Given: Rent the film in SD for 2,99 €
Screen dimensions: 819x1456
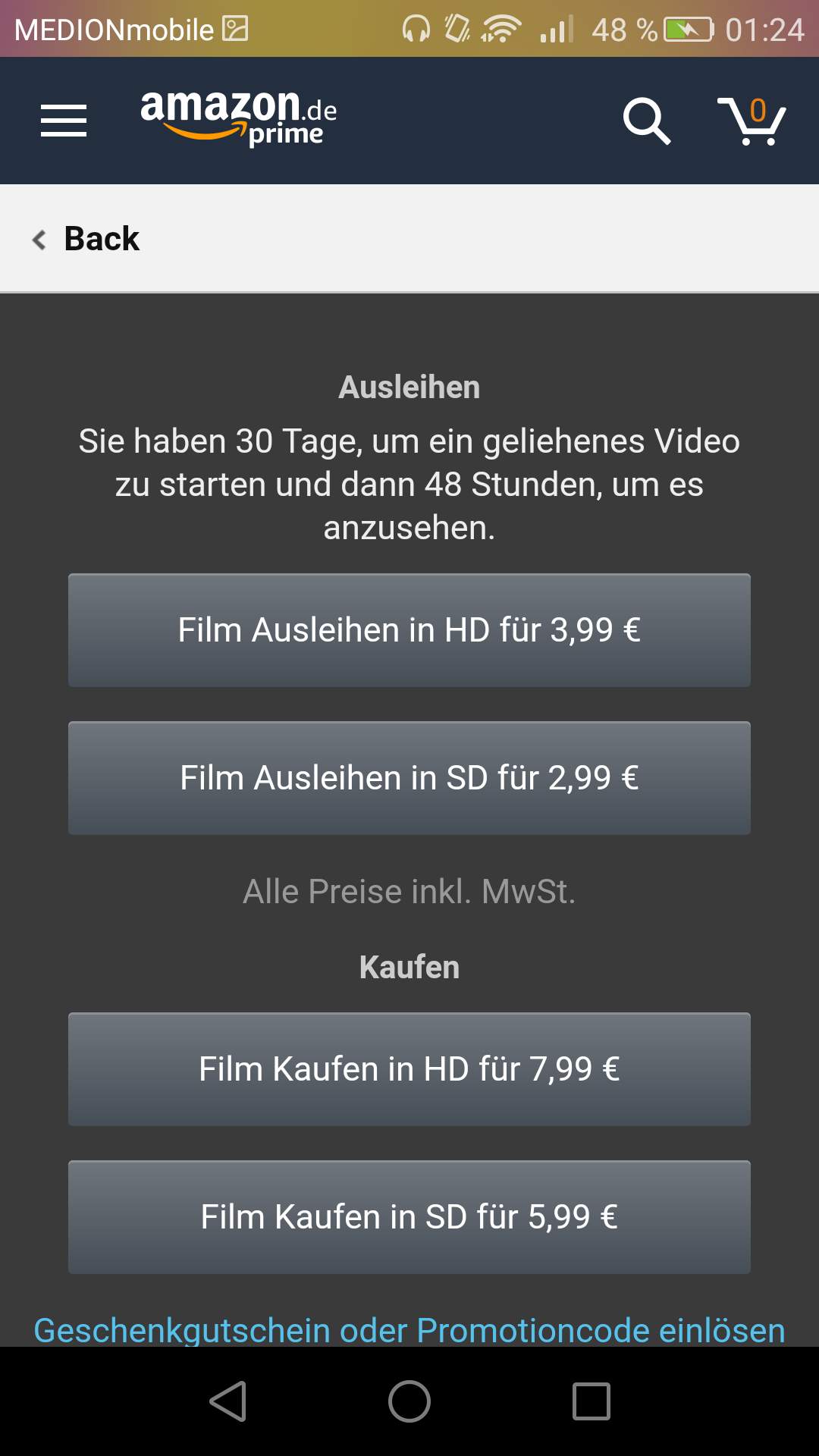Looking at the screenshot, I should (x=409, y=777).
